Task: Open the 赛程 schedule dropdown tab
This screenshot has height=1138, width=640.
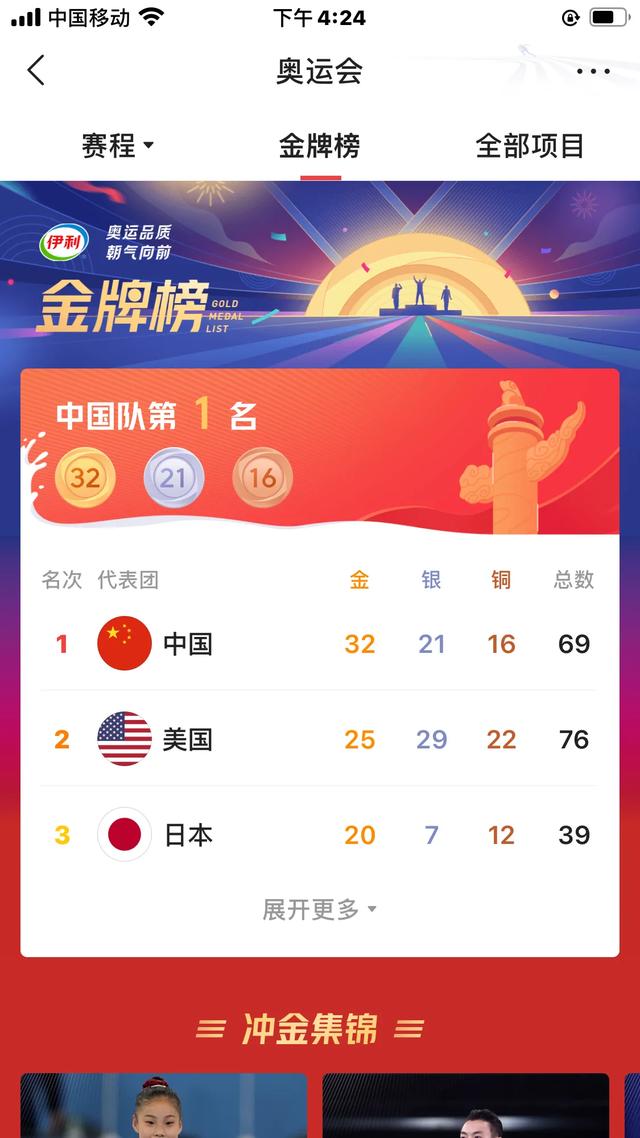Action: point(118,146)
